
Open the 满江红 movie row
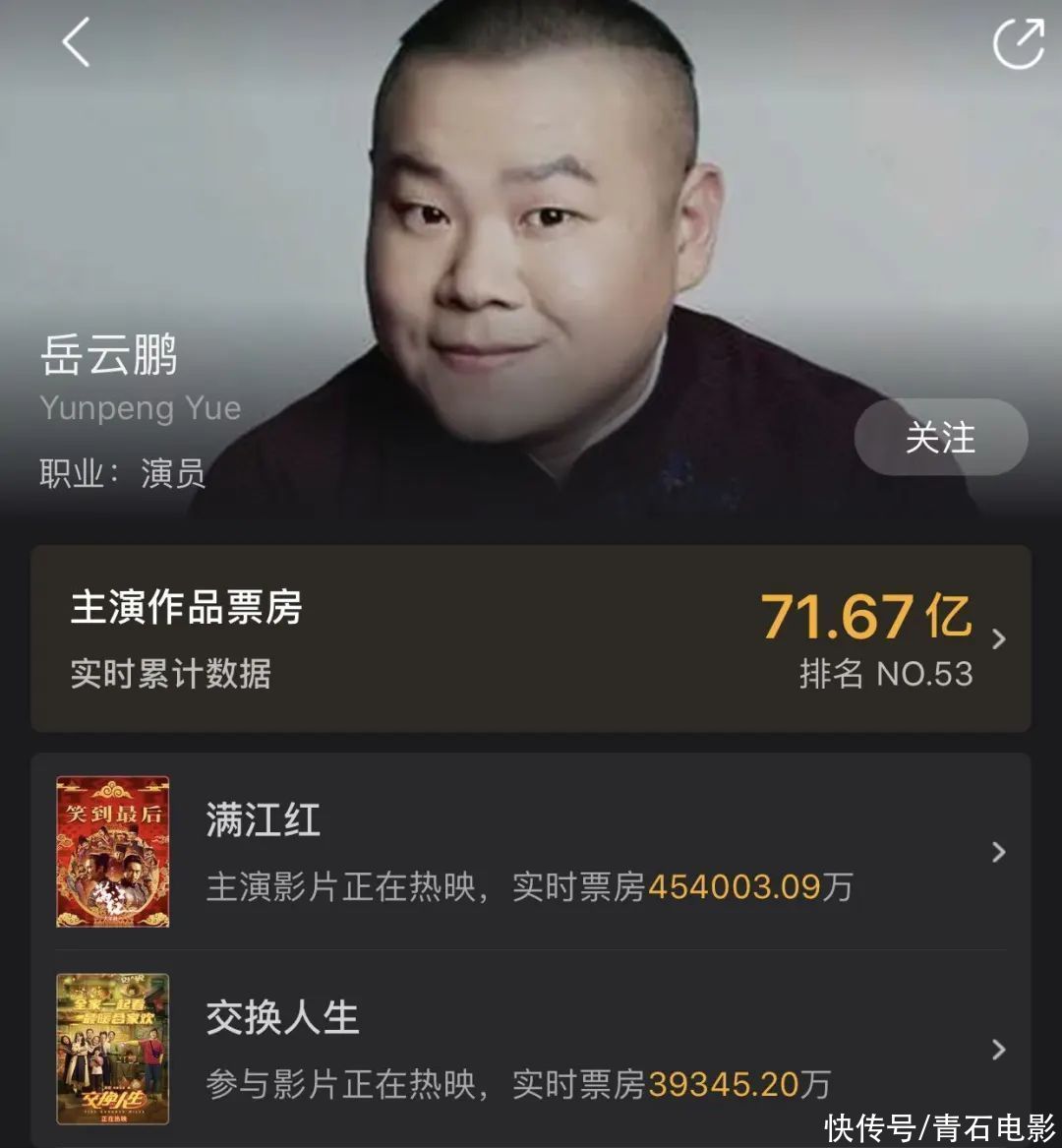531,852
